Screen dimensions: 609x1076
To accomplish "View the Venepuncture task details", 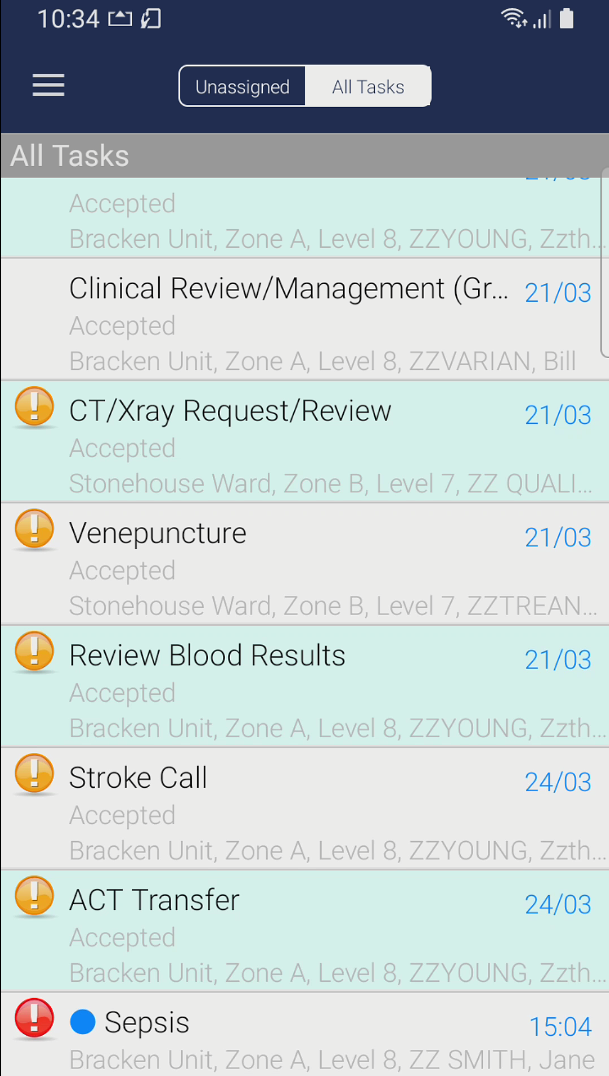I will [304, 564].
